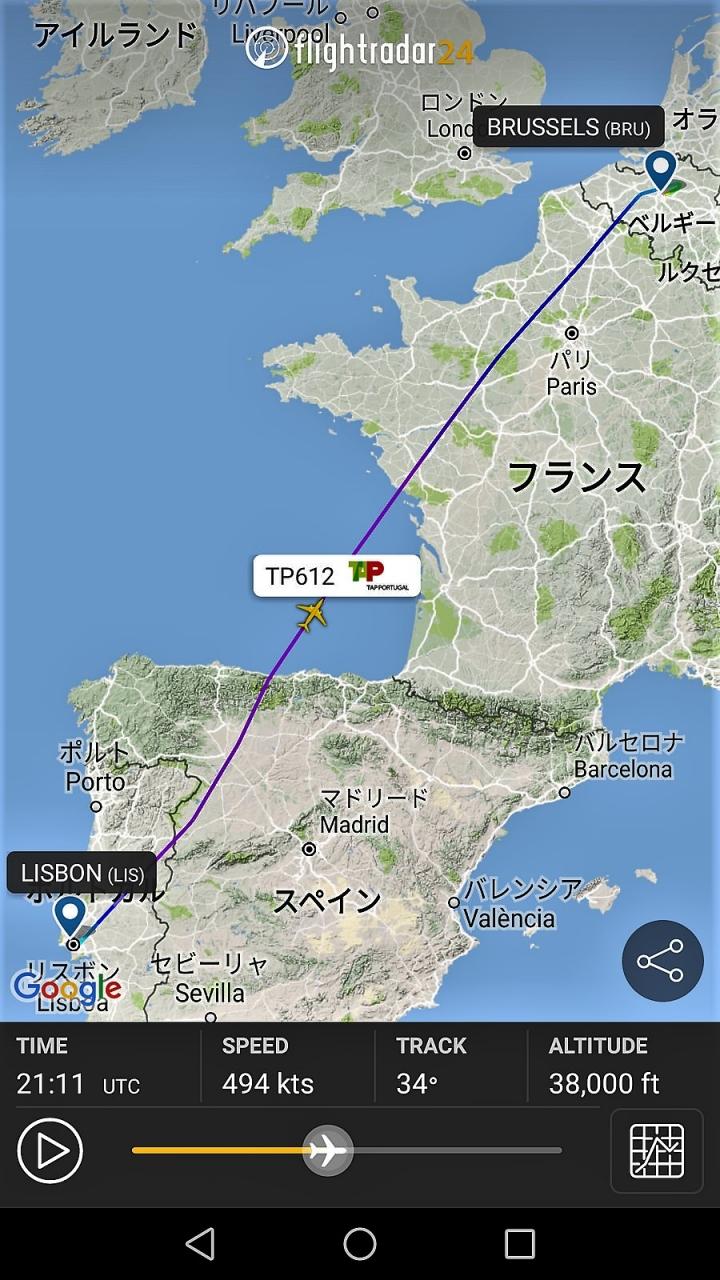This screenshot has width=720, height=1280.
Task: Open the altitude and speed graph
Action: pos(657,1151)
